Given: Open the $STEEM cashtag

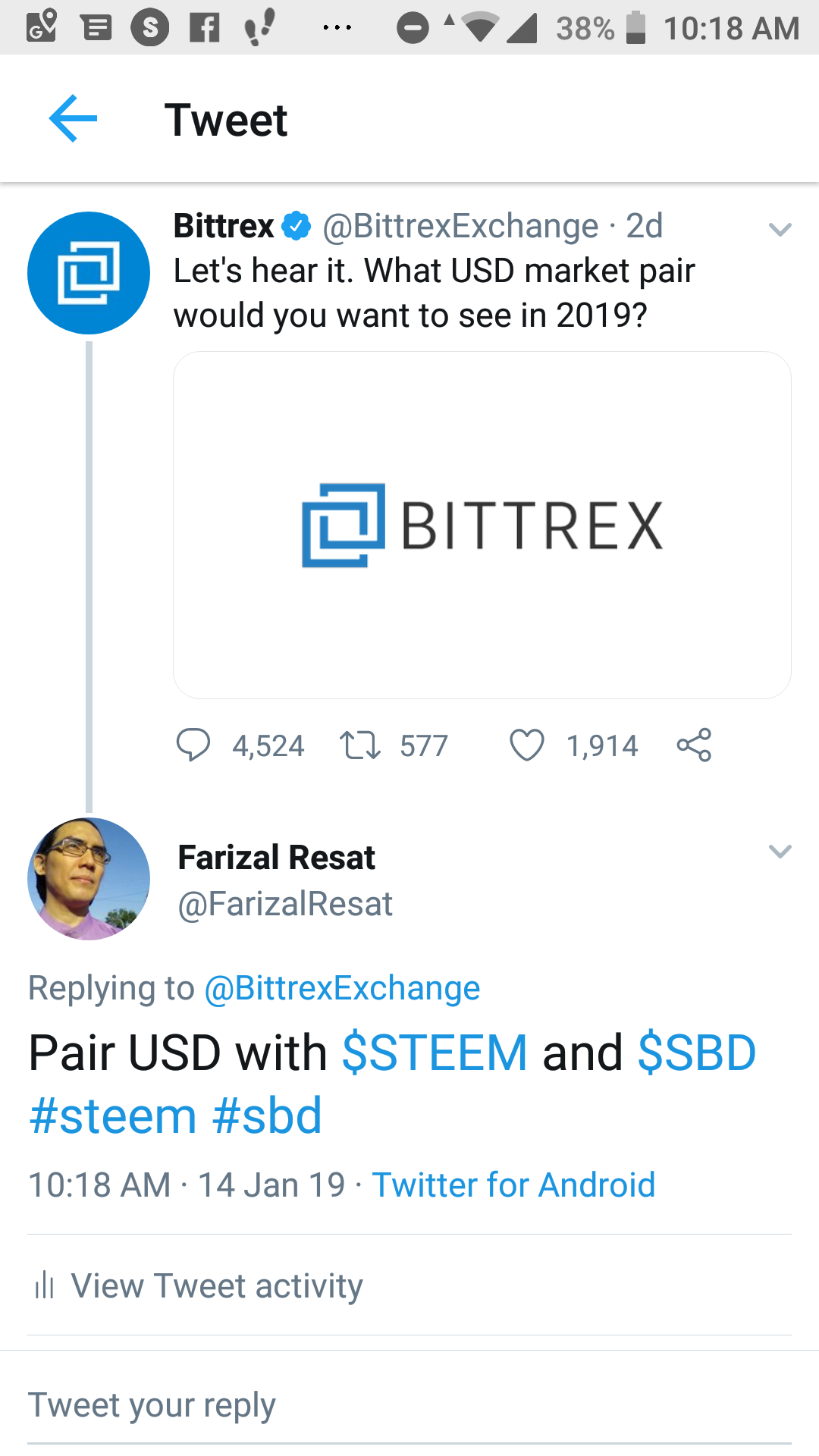Looking at the screenshot, I should click(435, 1053).
